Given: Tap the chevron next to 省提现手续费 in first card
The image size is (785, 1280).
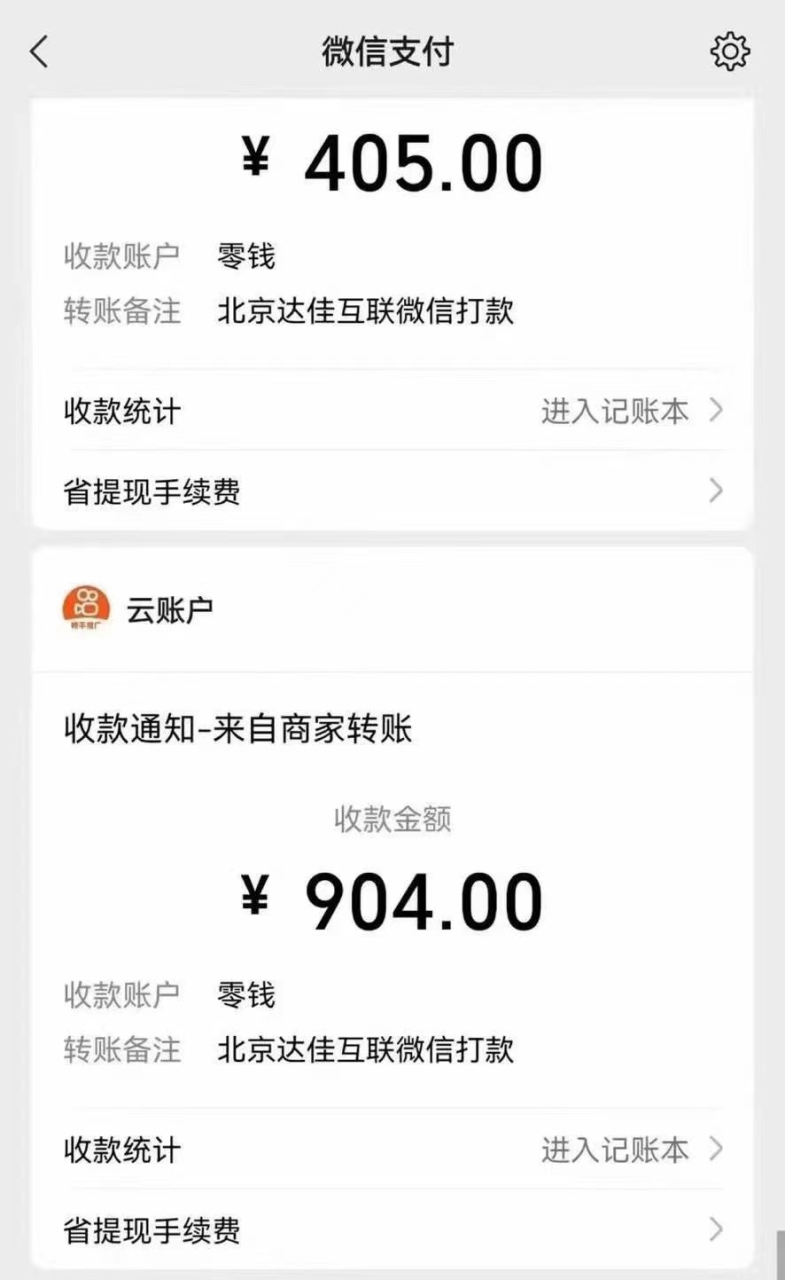Looking at the screenshot, I should tap(714, 491).
